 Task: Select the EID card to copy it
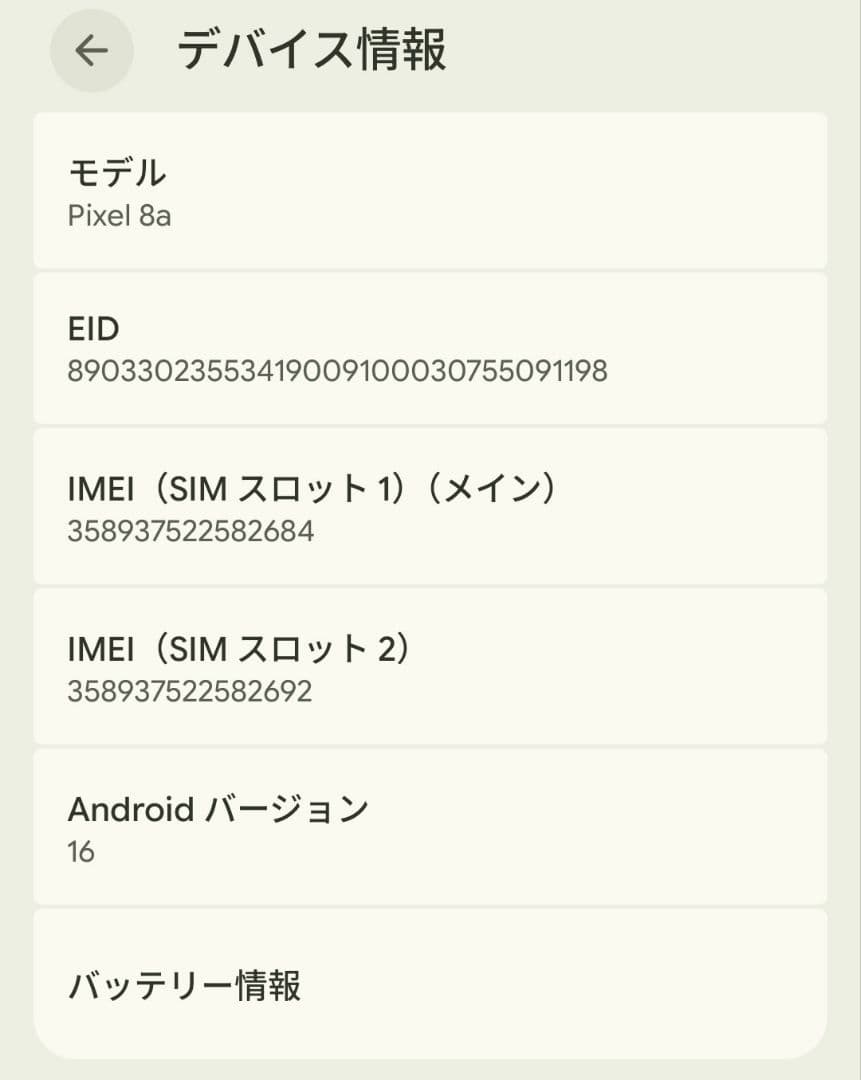(x=430, y=348)
